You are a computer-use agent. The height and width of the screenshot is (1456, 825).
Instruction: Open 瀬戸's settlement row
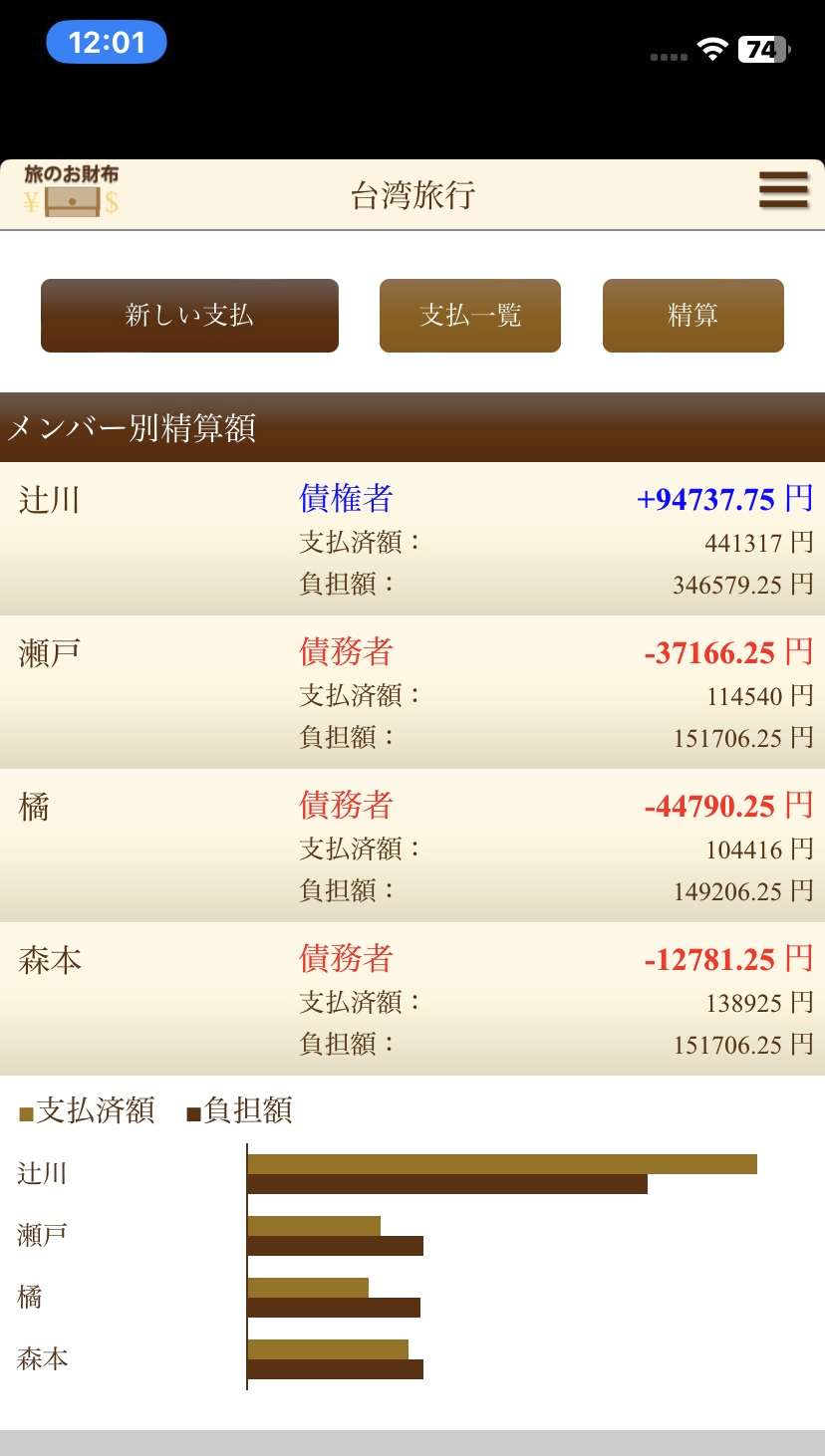tap(412, 692)
